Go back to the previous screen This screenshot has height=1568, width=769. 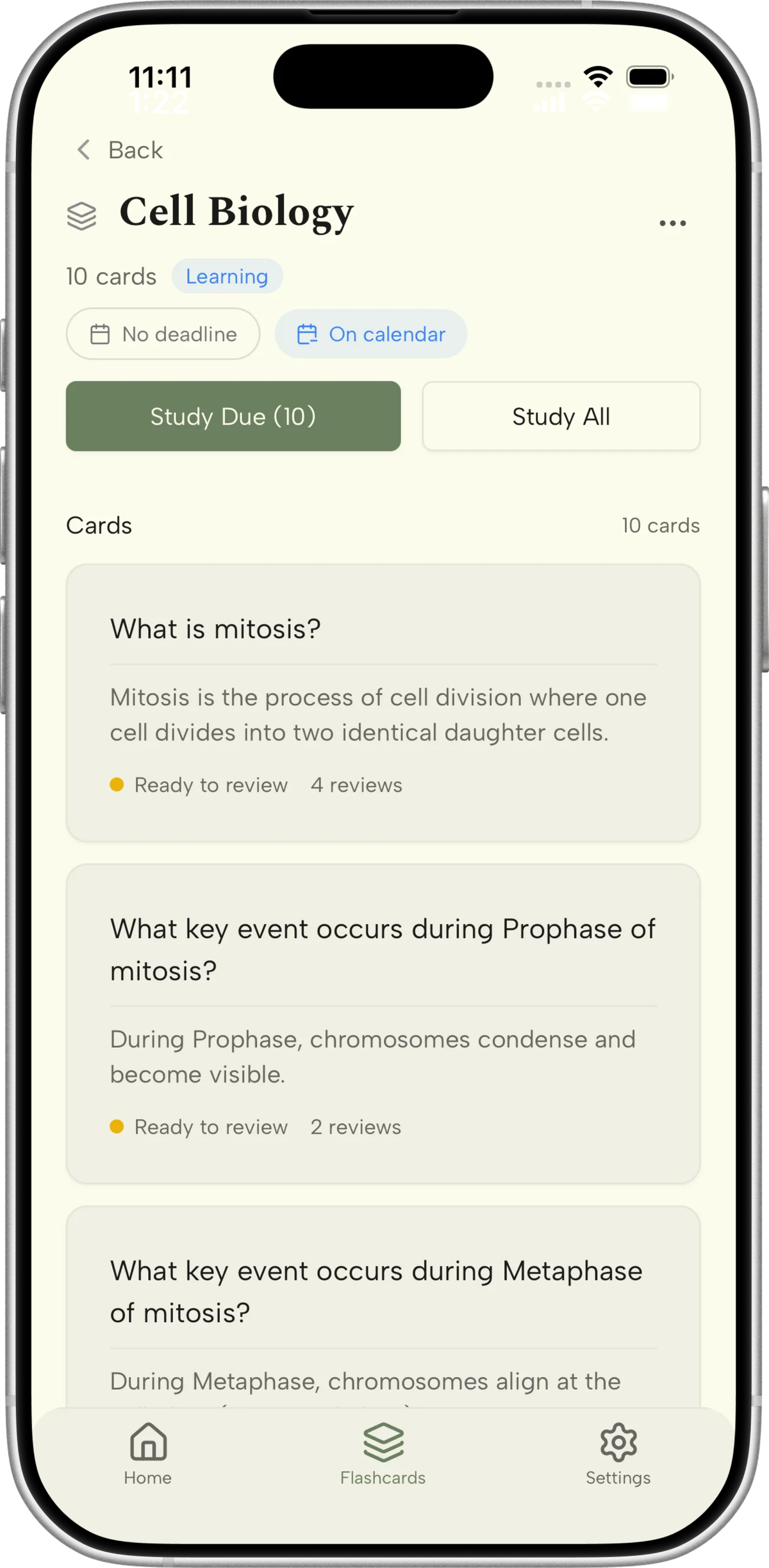[120, 151]
